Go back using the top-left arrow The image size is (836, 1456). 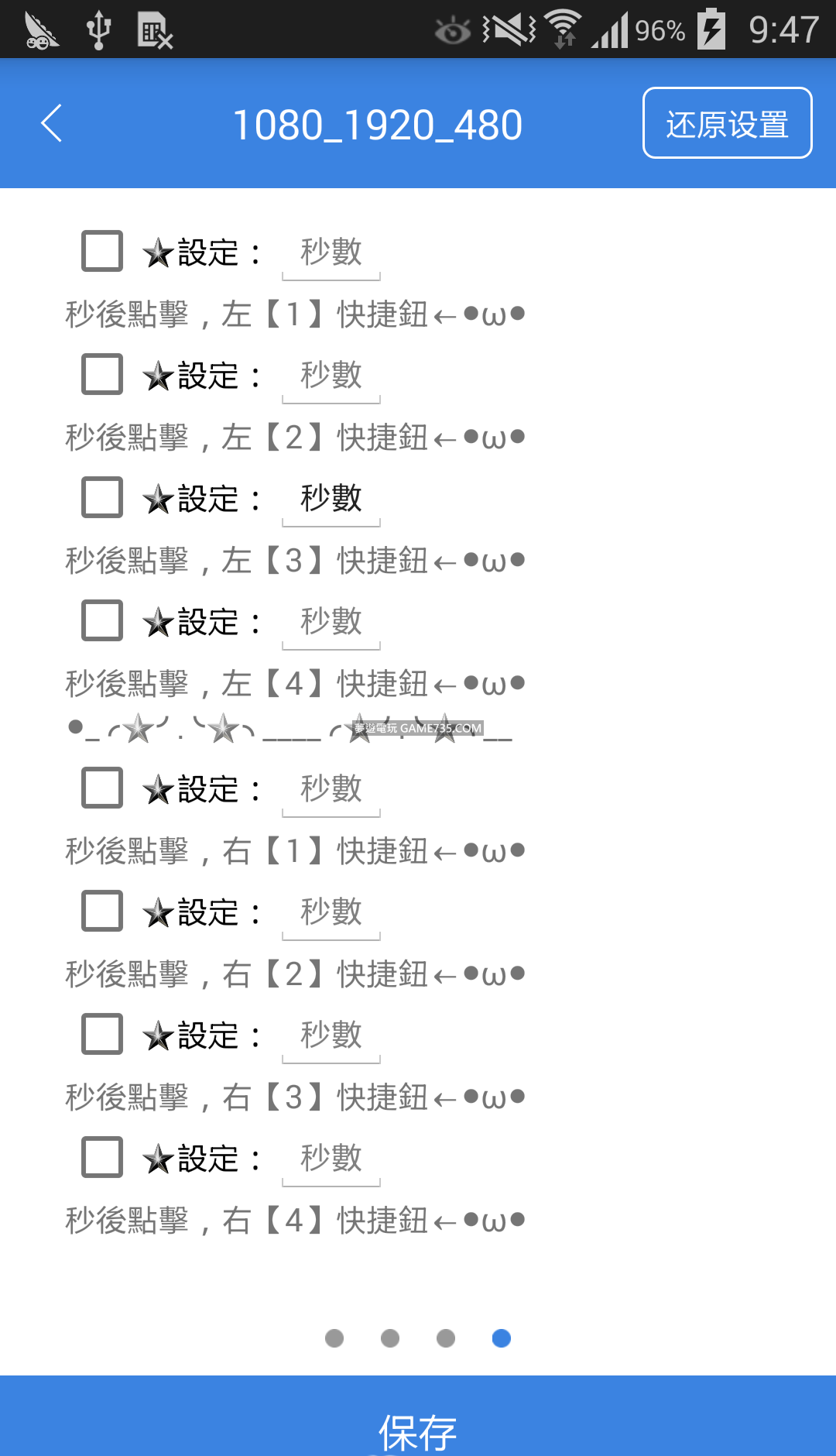tap(51, 124)
